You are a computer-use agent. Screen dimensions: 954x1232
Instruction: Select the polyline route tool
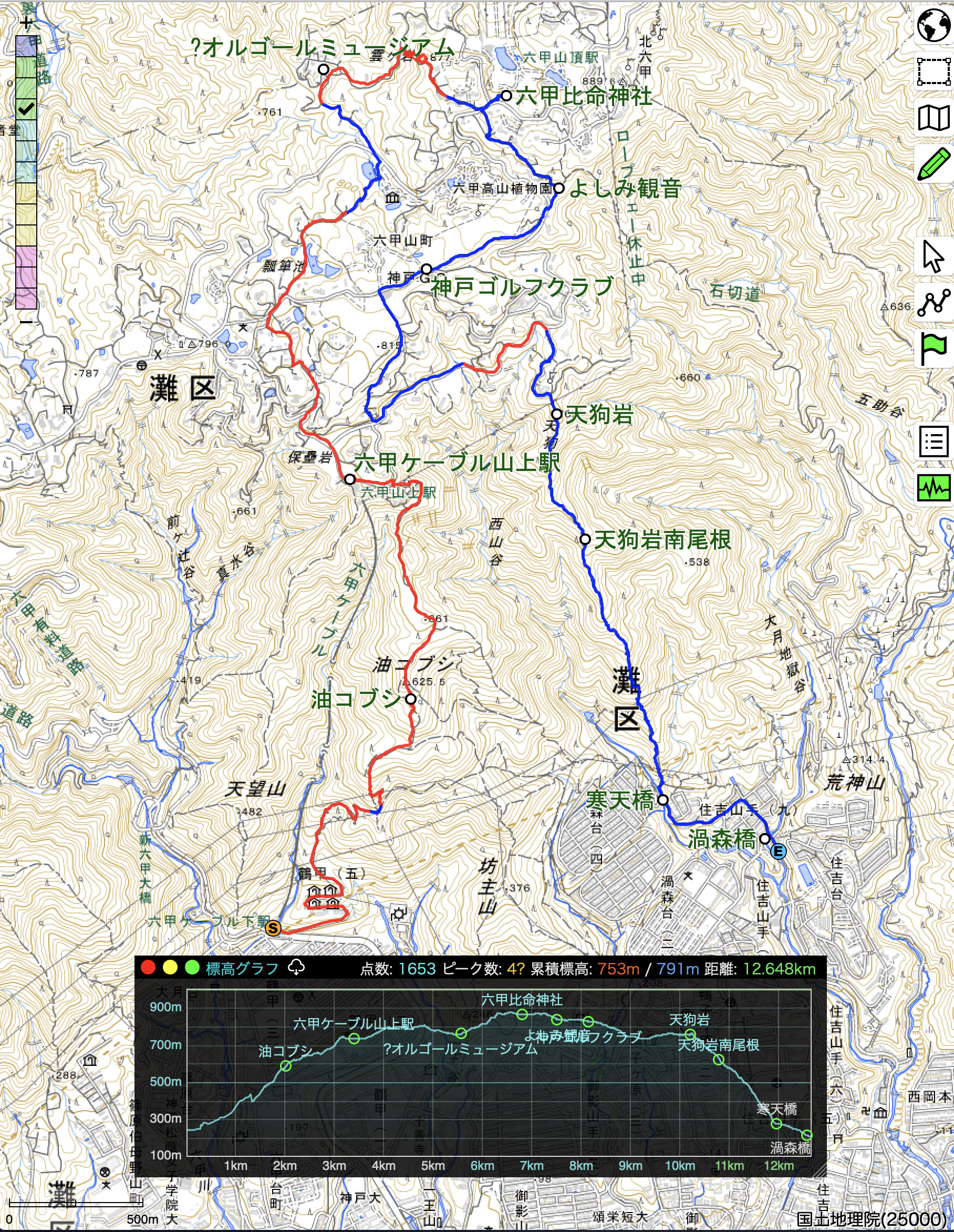[x=933, y=303]
